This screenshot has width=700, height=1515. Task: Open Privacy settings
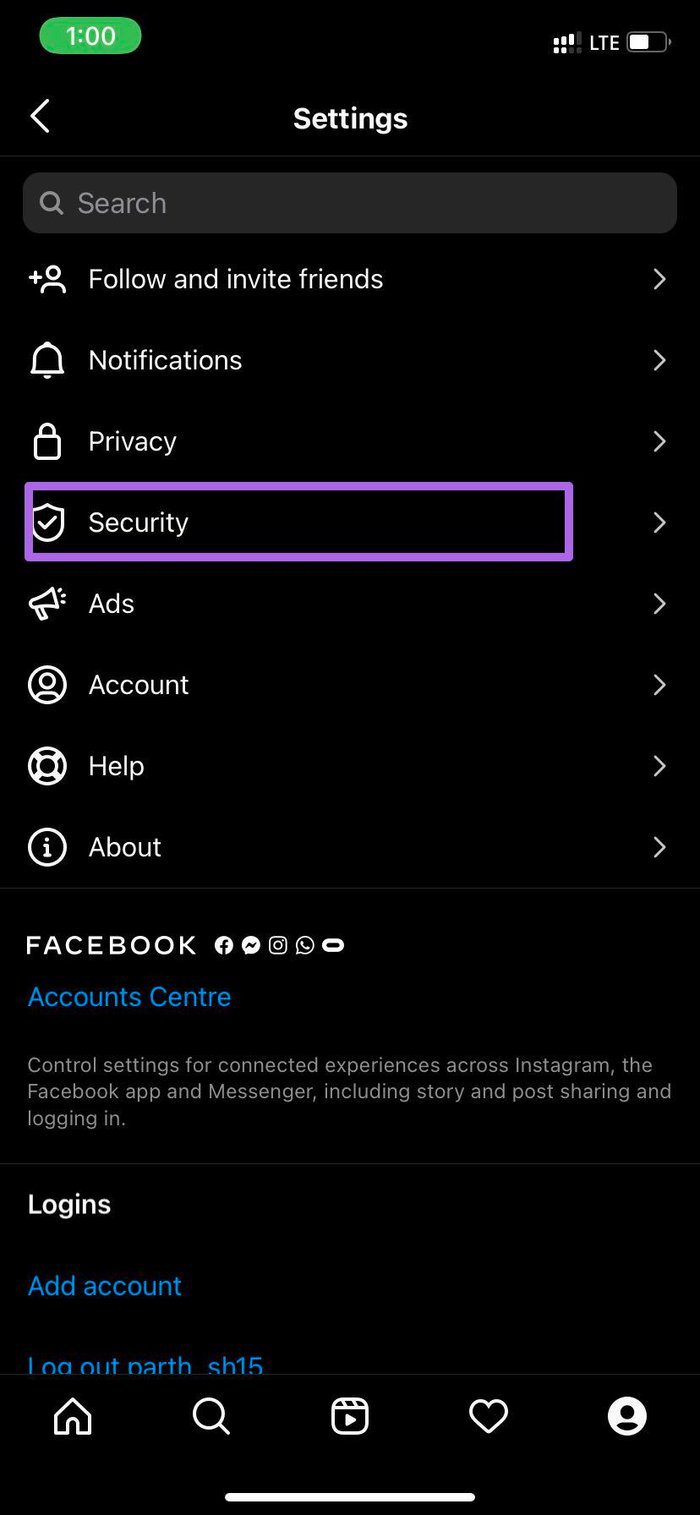pyautogui.click(x=350, y=441)
